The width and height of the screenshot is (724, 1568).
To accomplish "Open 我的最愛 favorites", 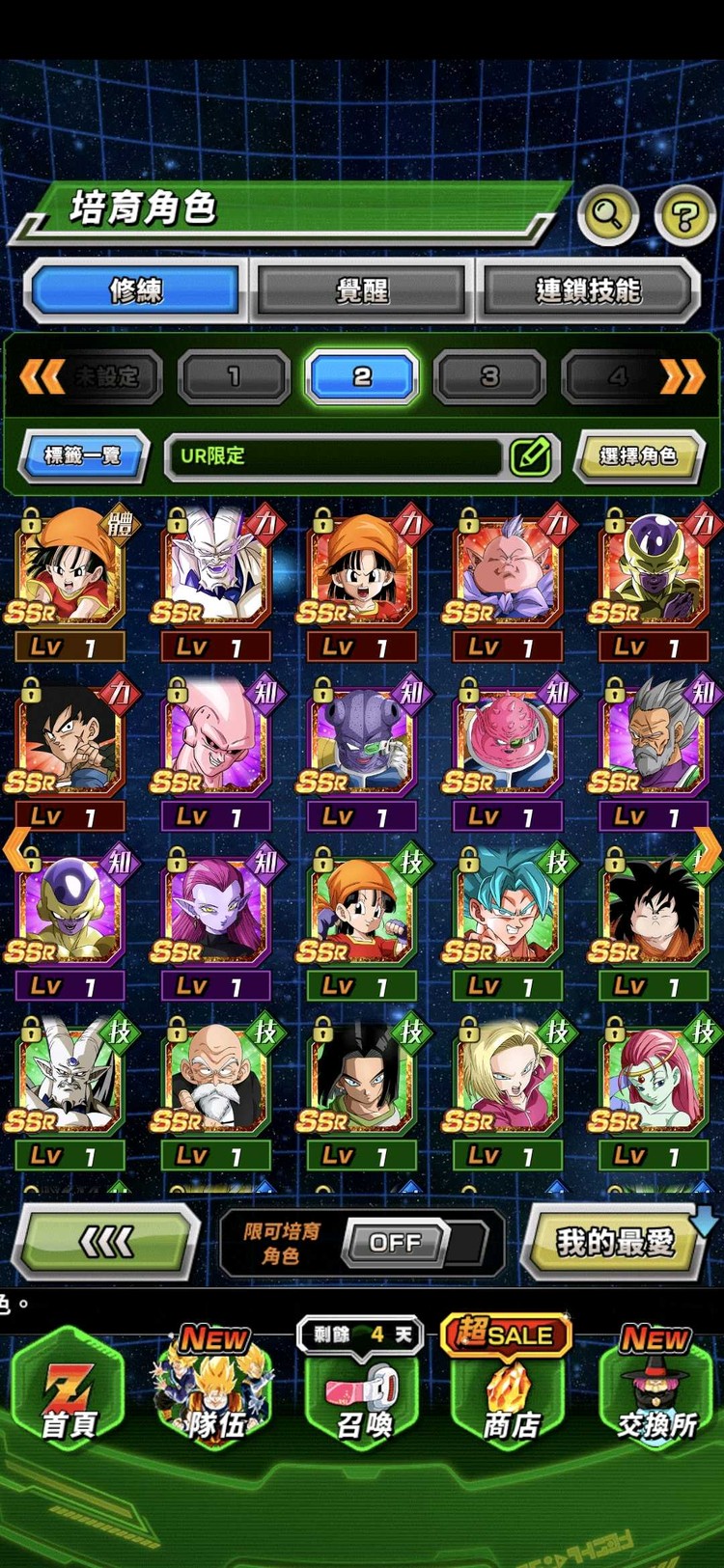I will [615, 1243].
